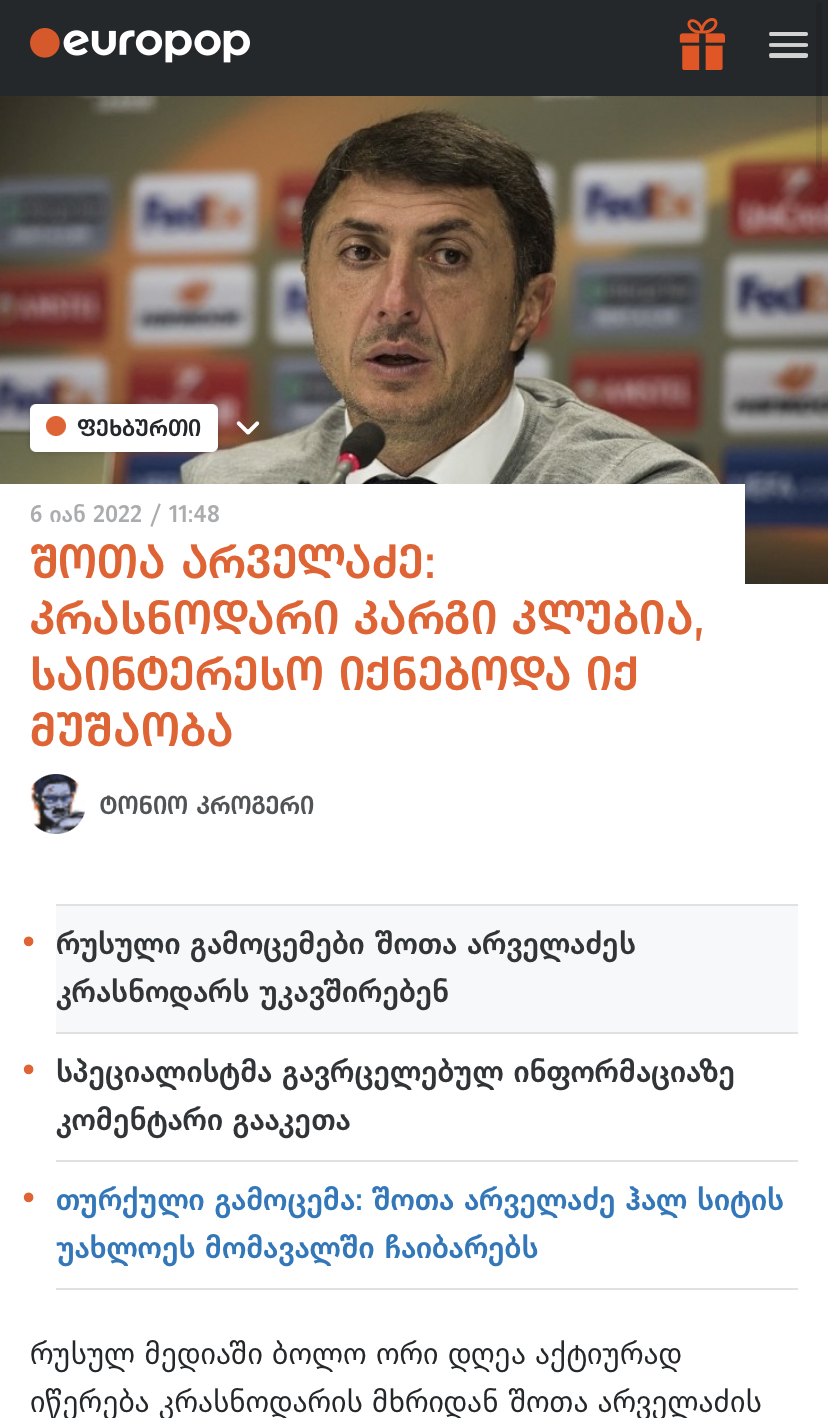Go to the europop home page
This screenshot has width=828, height=1418.
(x=140, y=44)
